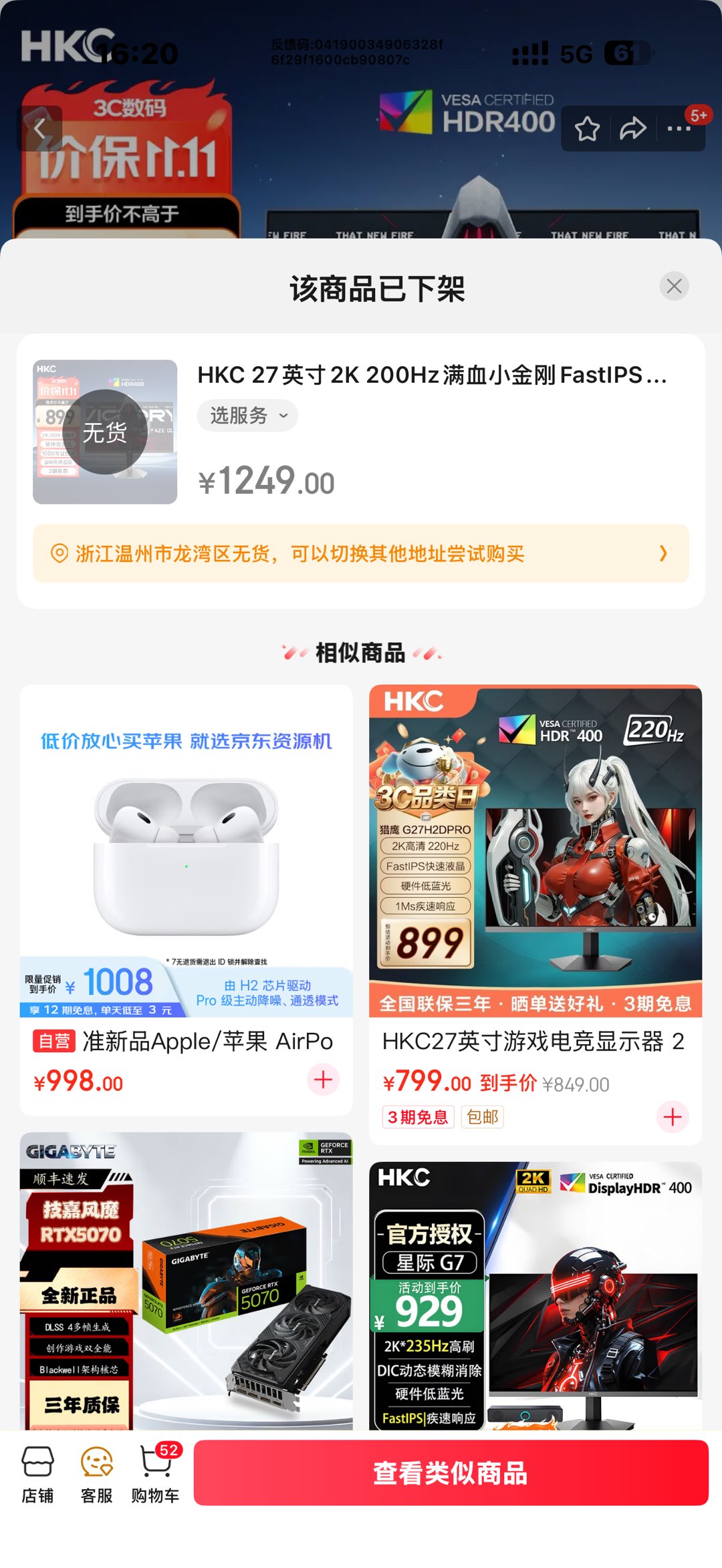Tap the 查看类似商品 button

coord(451,1472)
